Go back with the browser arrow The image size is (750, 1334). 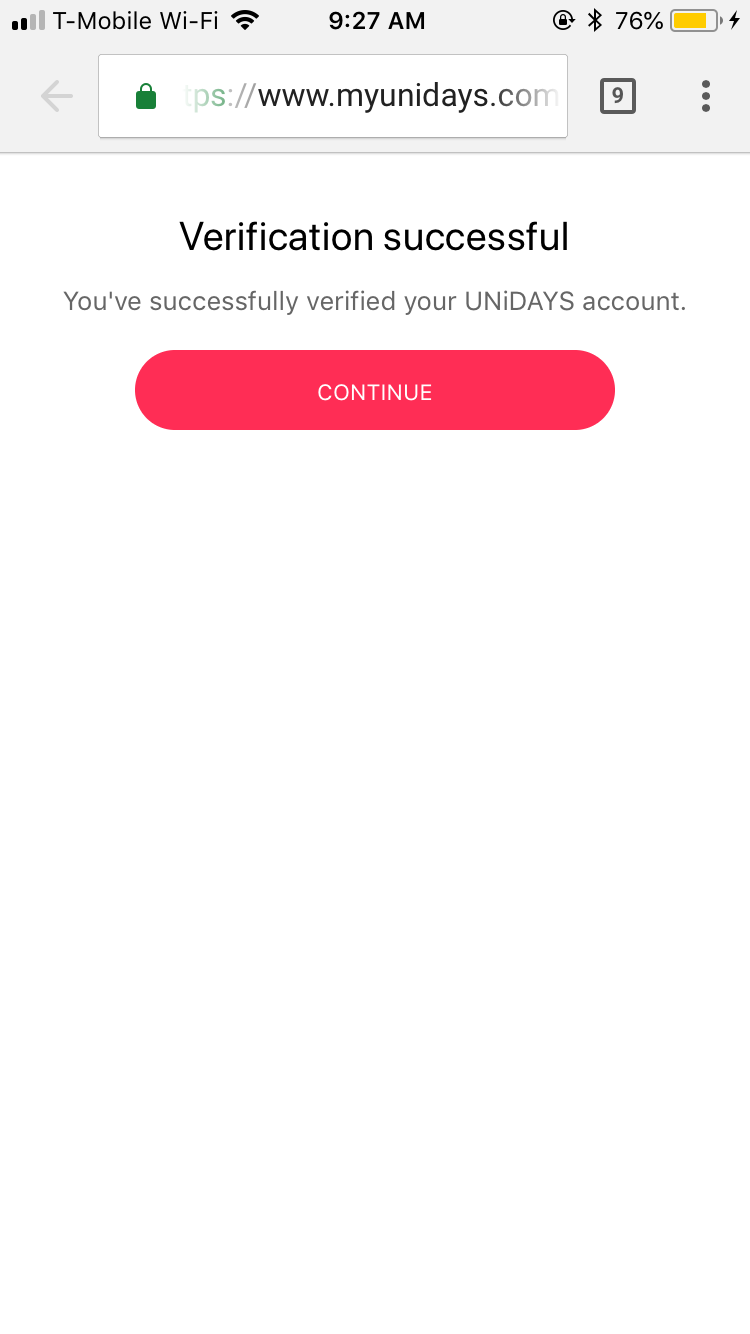point(56,96)
